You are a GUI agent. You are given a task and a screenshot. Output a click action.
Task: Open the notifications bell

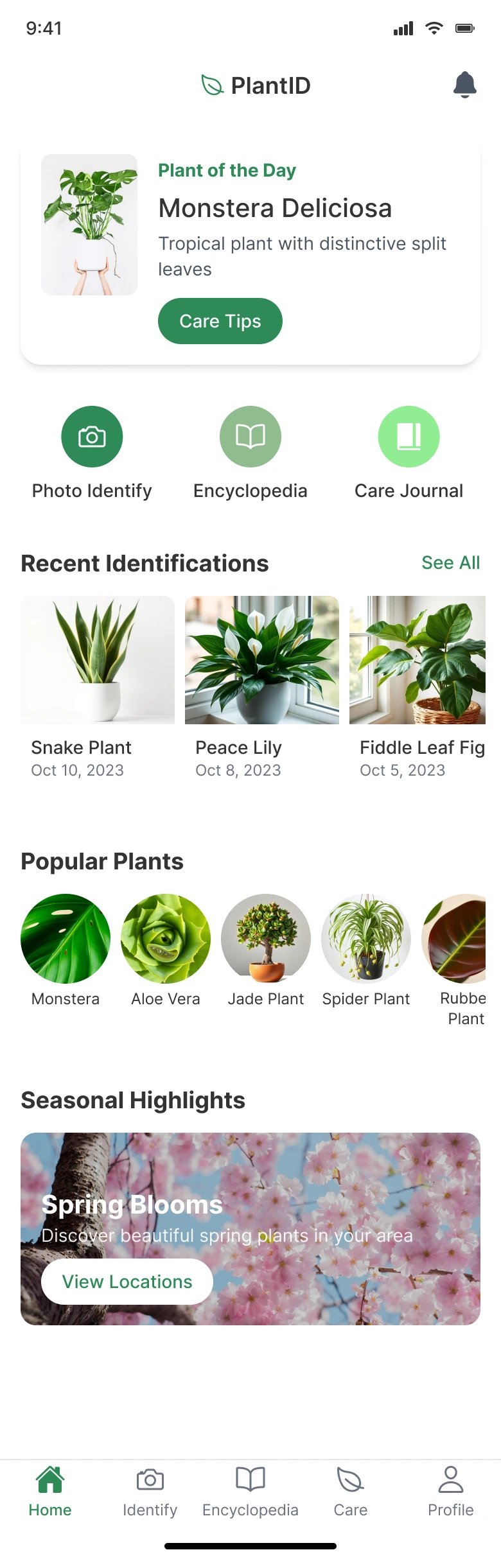pos(464,85)
